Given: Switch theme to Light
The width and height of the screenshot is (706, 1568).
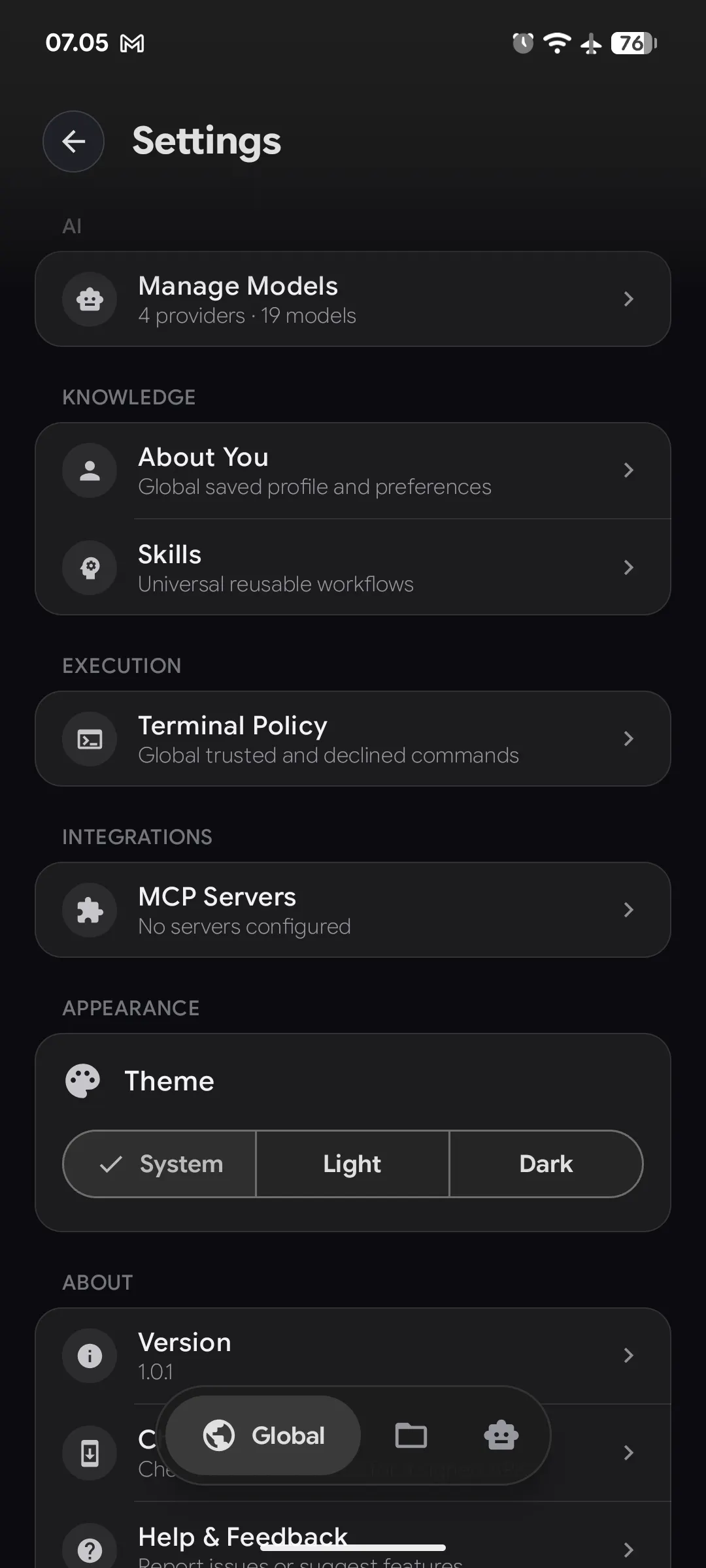Looking at the screenshot, I should coord(352,1164).
